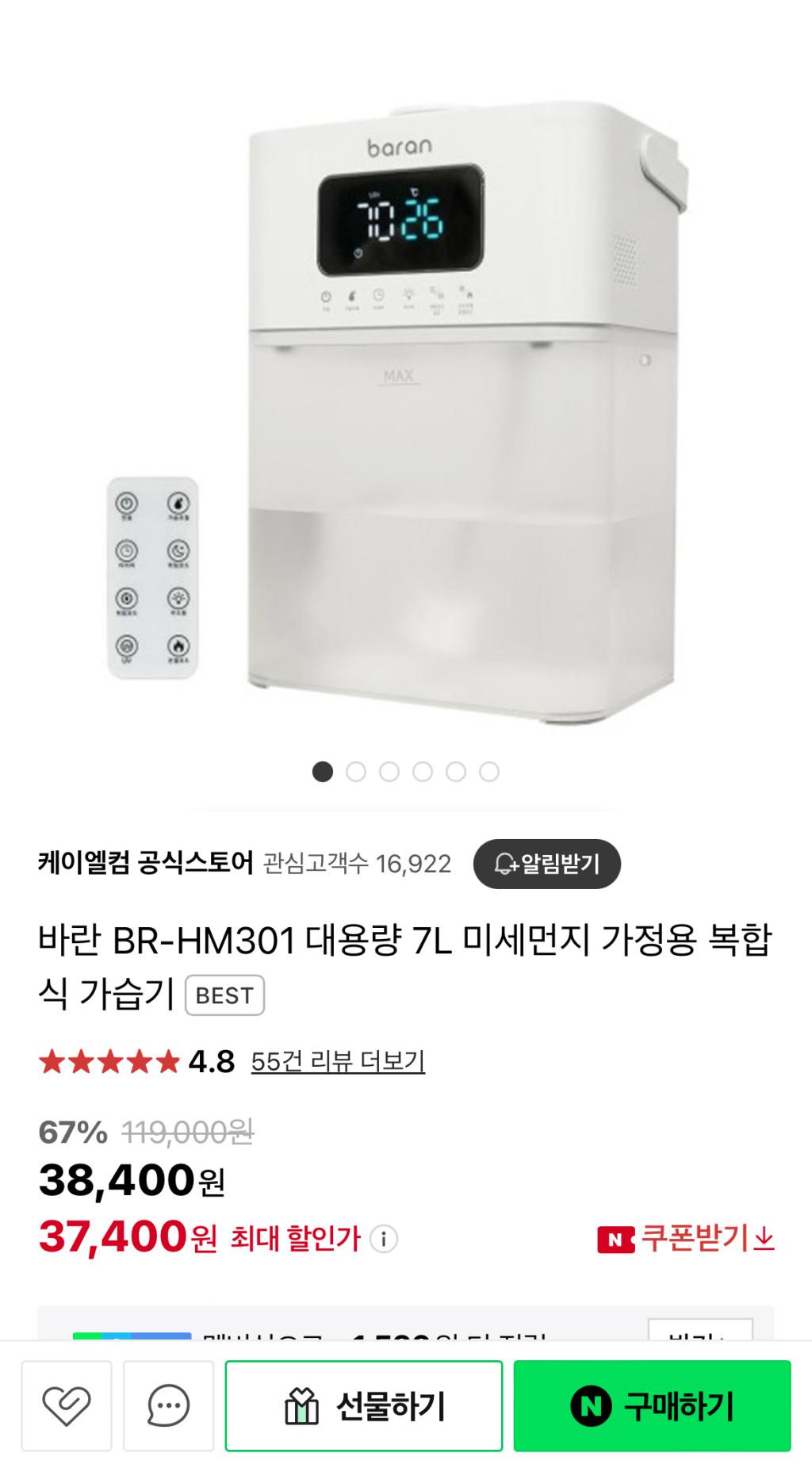The width and height of the screenshot is (812, 1472).
Task: Open the chat inquiry icon
Action: 169,1406
